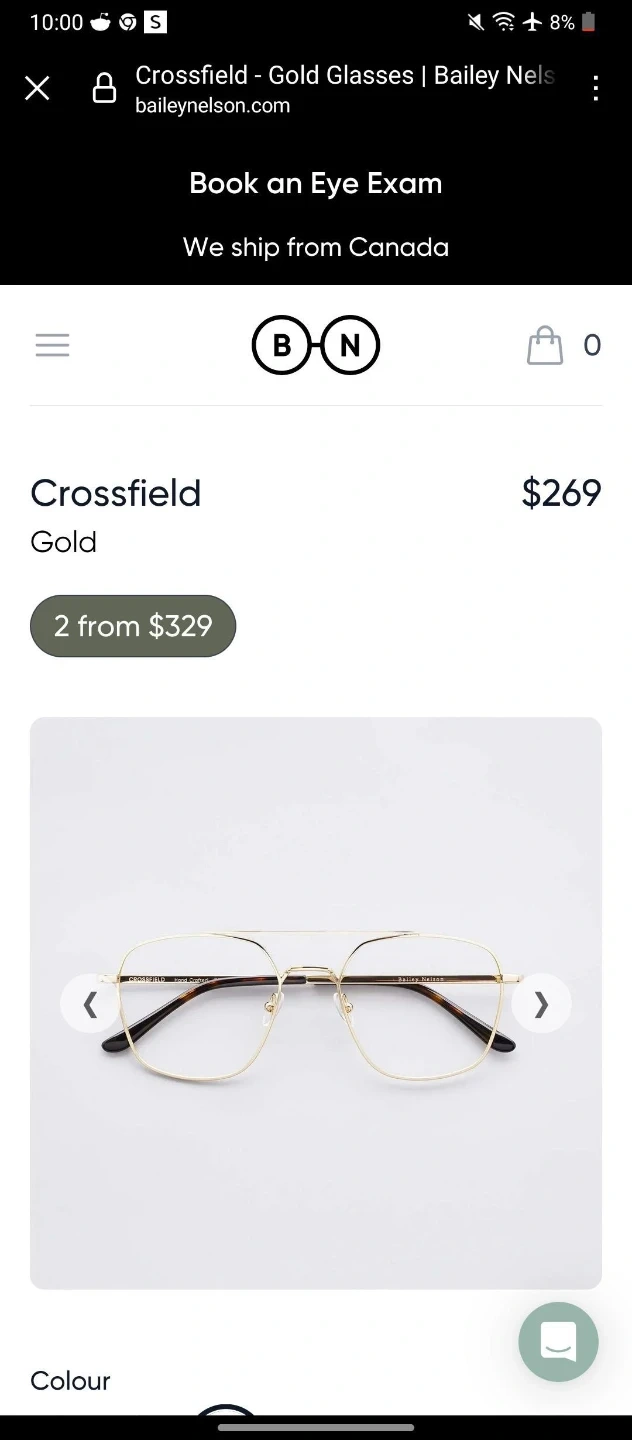Open the shopping bag
This screenshot has width=632, height=1440.
[545, 345]
